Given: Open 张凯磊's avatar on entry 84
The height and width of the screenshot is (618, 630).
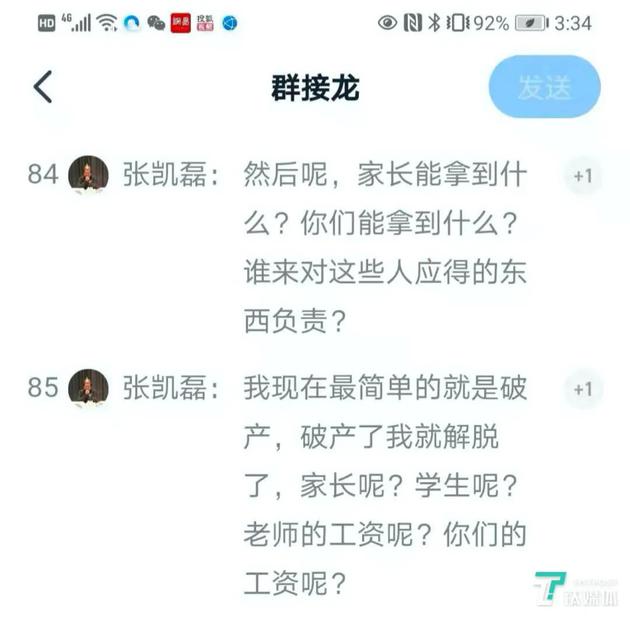Looking at the screenshot, I should tap(88, 174).
